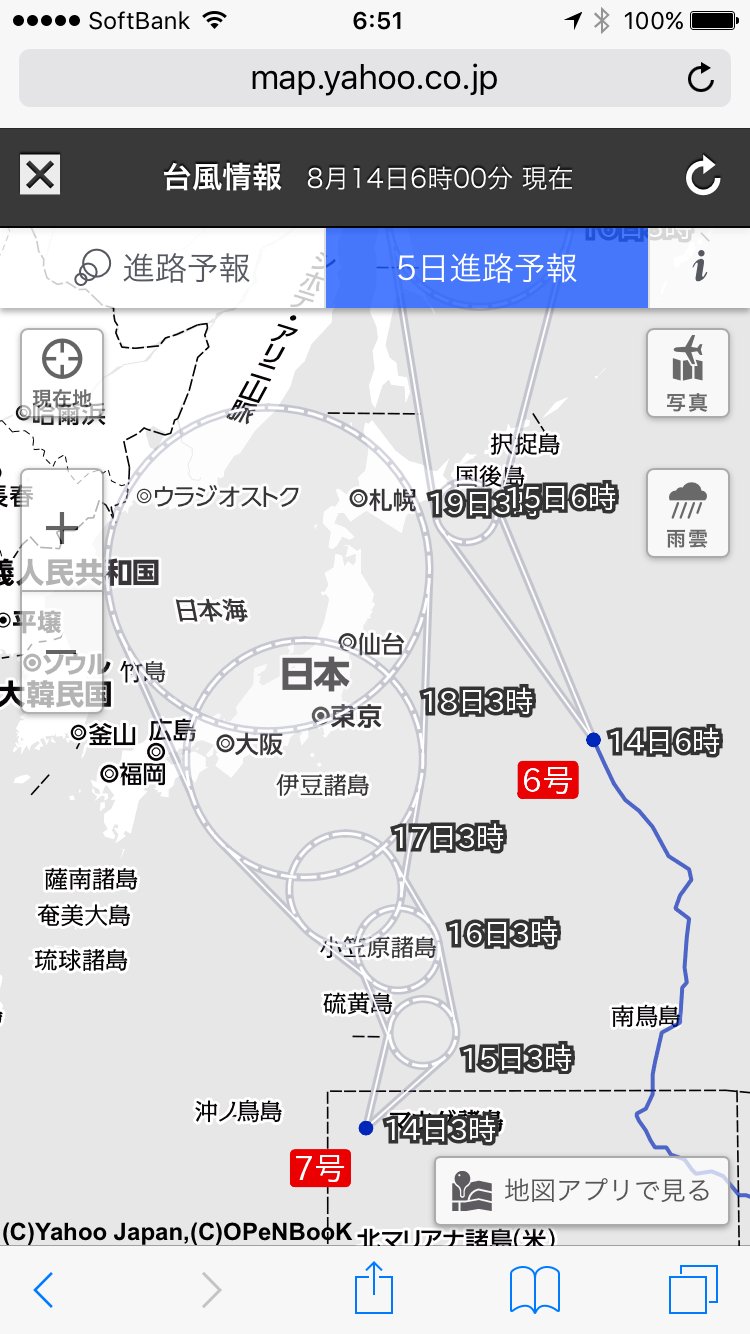Viewport: 750px width, 1334px height.
Task: Reload the page from the Safari address bar
Action: pyautogui.click(x=701, y=78)
